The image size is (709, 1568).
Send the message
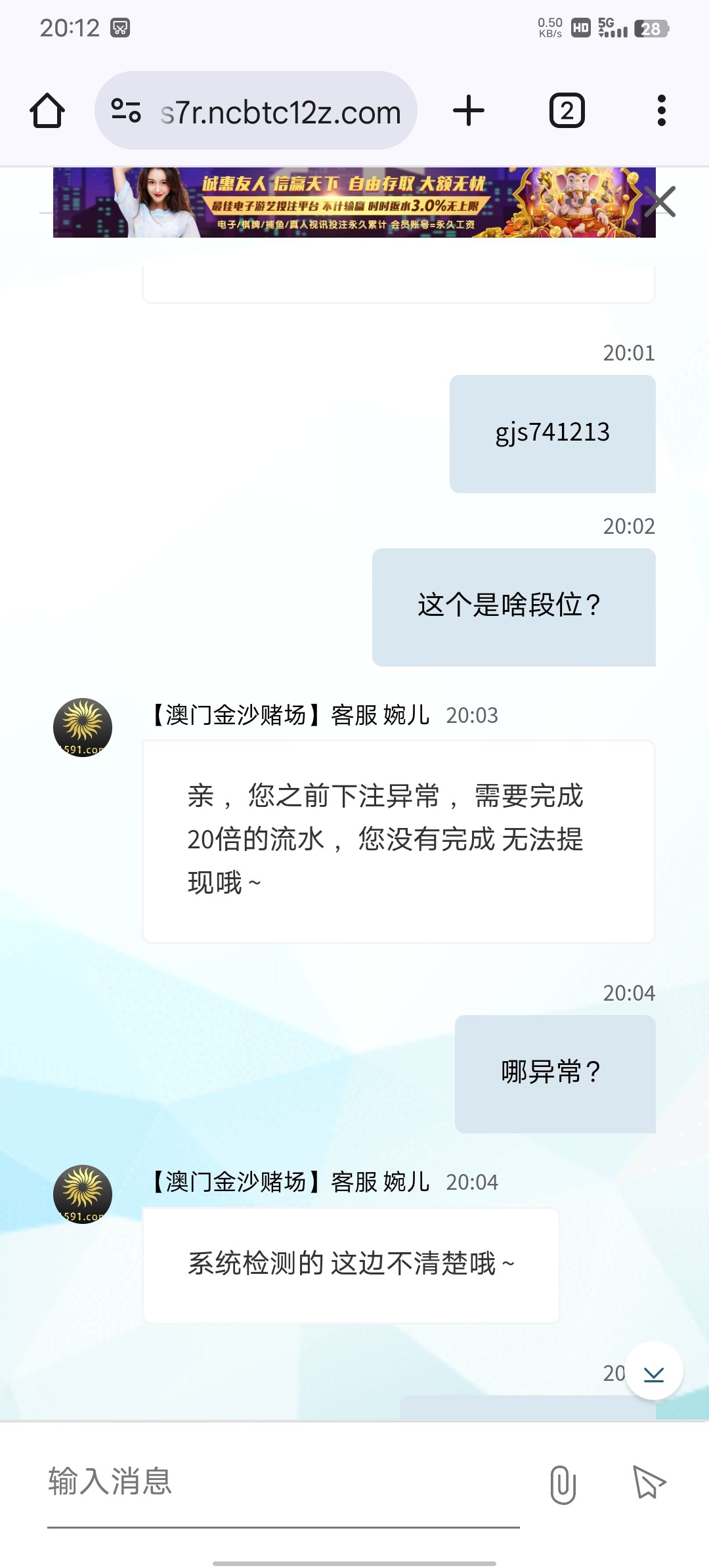point(649,1483)
